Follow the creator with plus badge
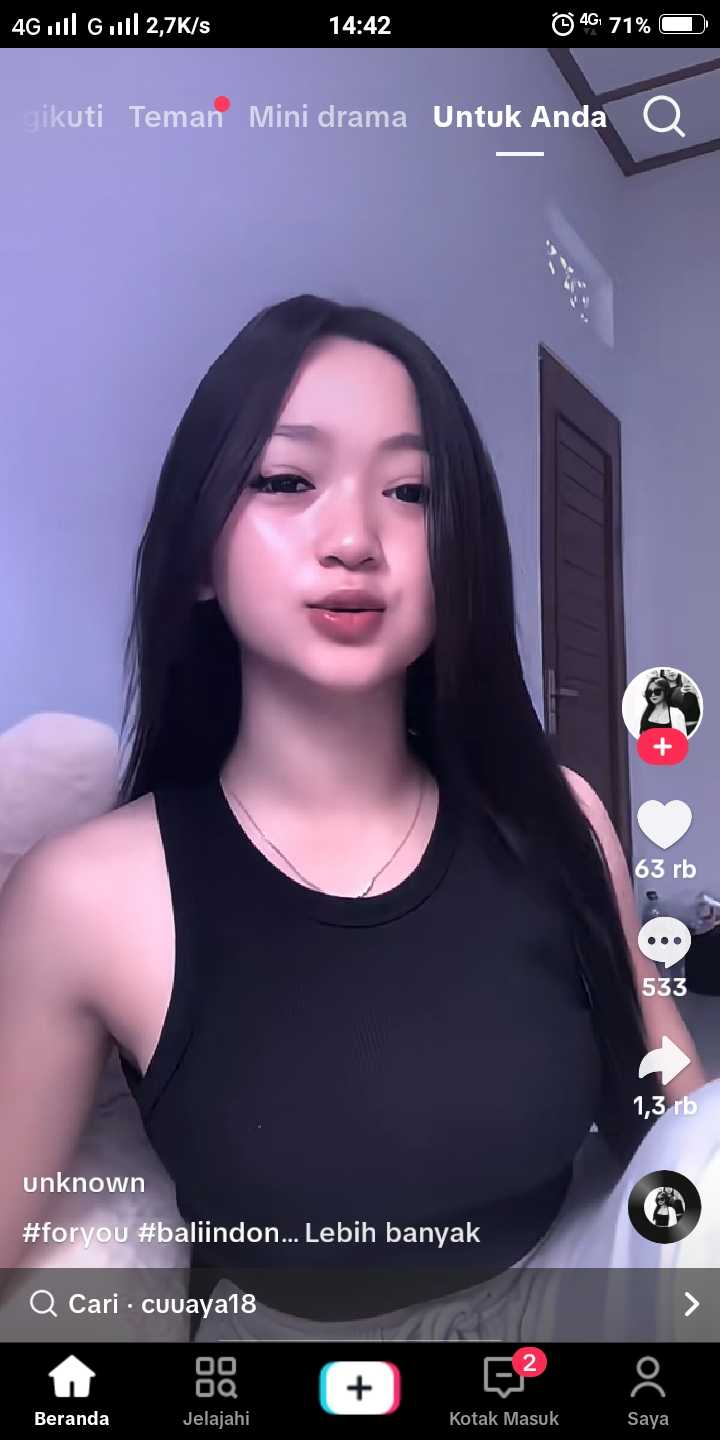The width and height of the screenshot is (720, 1440). [662, 746]
